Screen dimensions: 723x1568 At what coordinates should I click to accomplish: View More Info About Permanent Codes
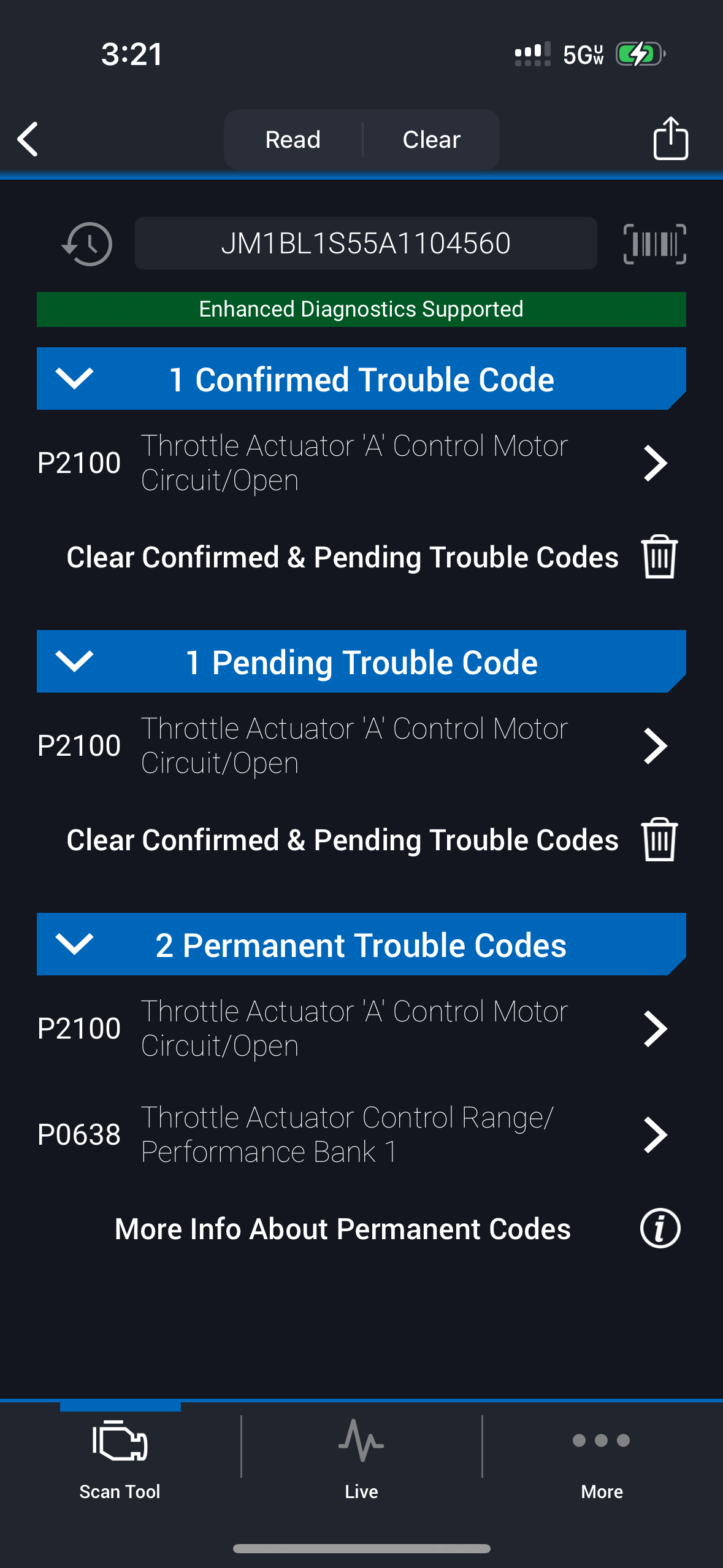(x=660, y=1229)
